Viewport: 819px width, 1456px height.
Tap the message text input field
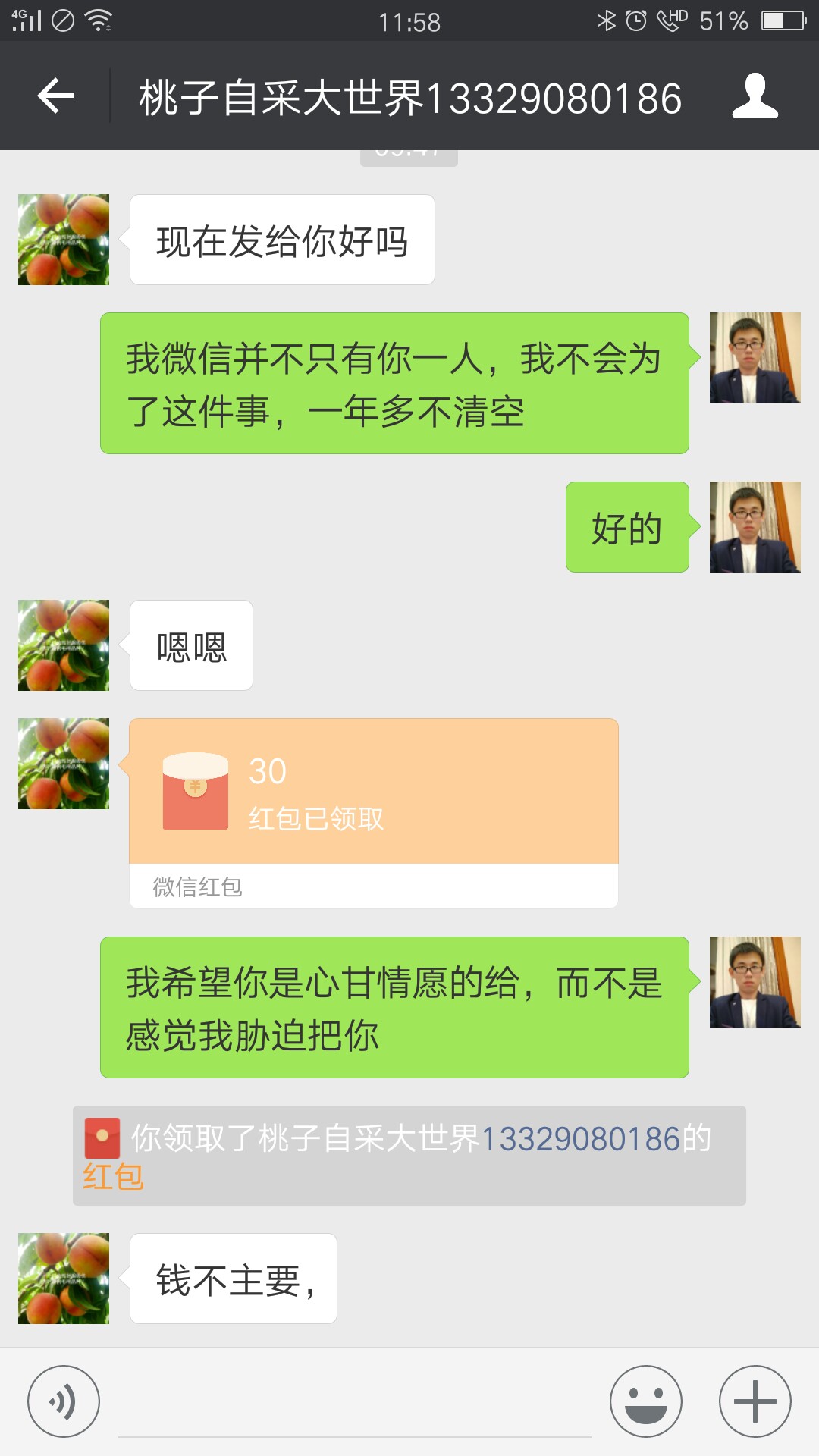(x=355, y=1403)
